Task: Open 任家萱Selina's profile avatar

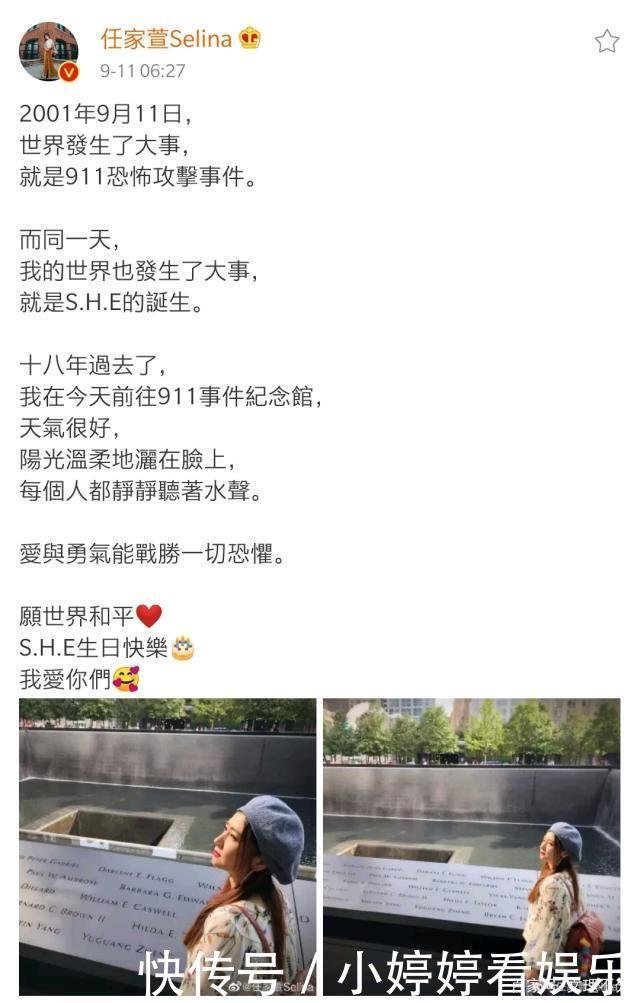Action: (48, 52)
